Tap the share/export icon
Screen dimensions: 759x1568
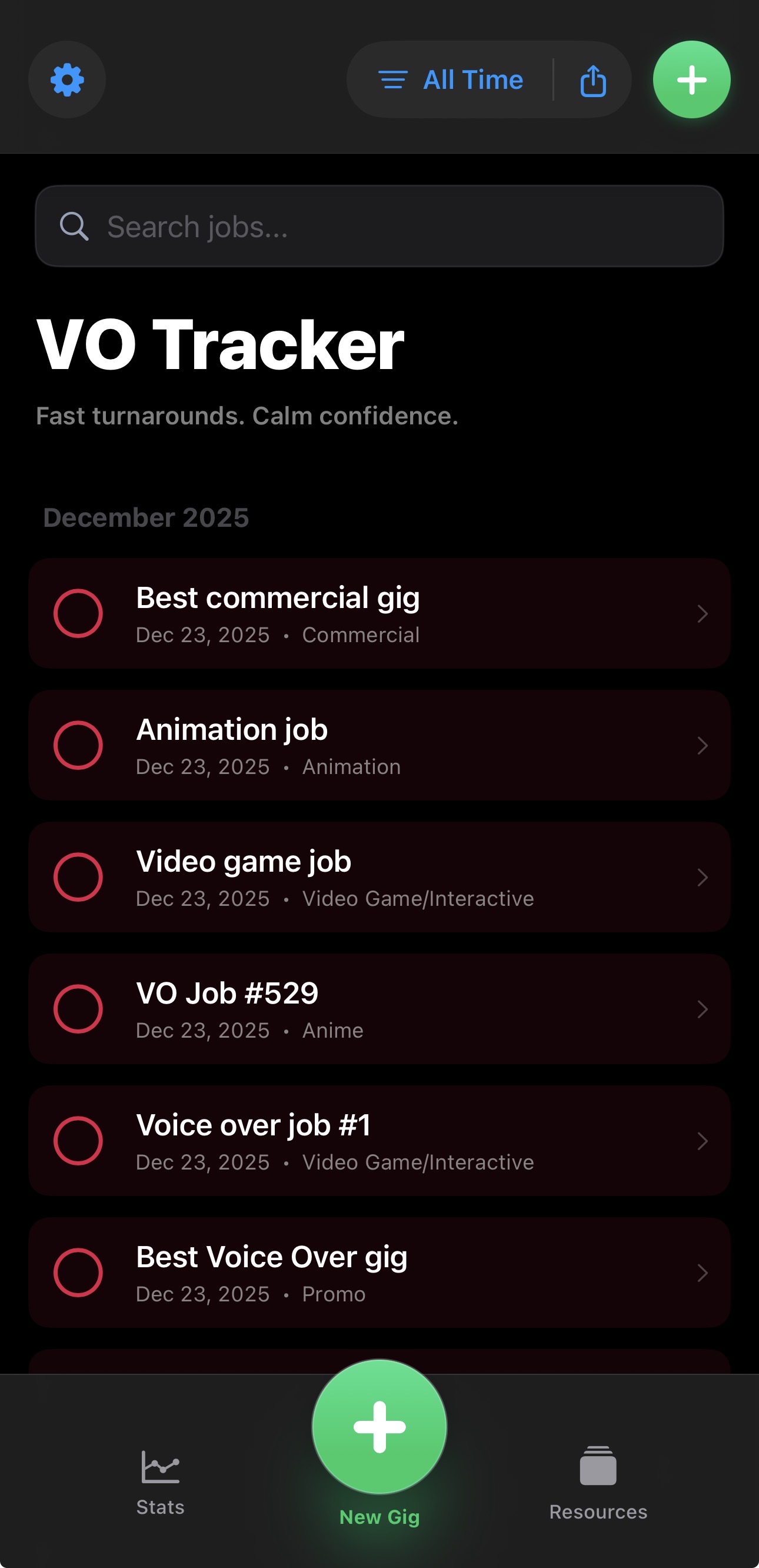pos(592,79)
